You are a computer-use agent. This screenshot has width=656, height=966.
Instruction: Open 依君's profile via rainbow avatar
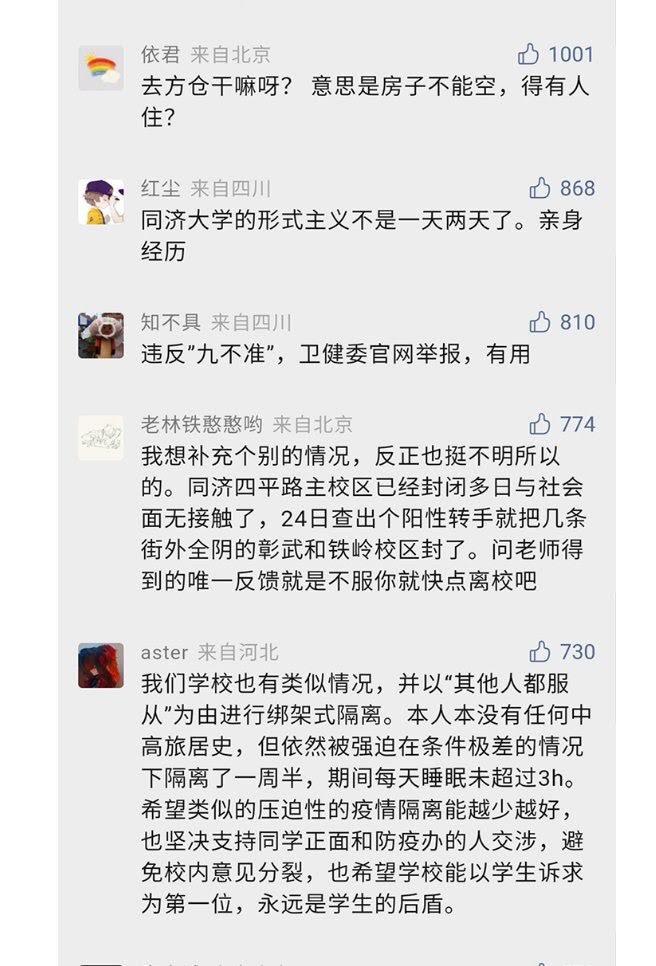click(x=101, y=67)
